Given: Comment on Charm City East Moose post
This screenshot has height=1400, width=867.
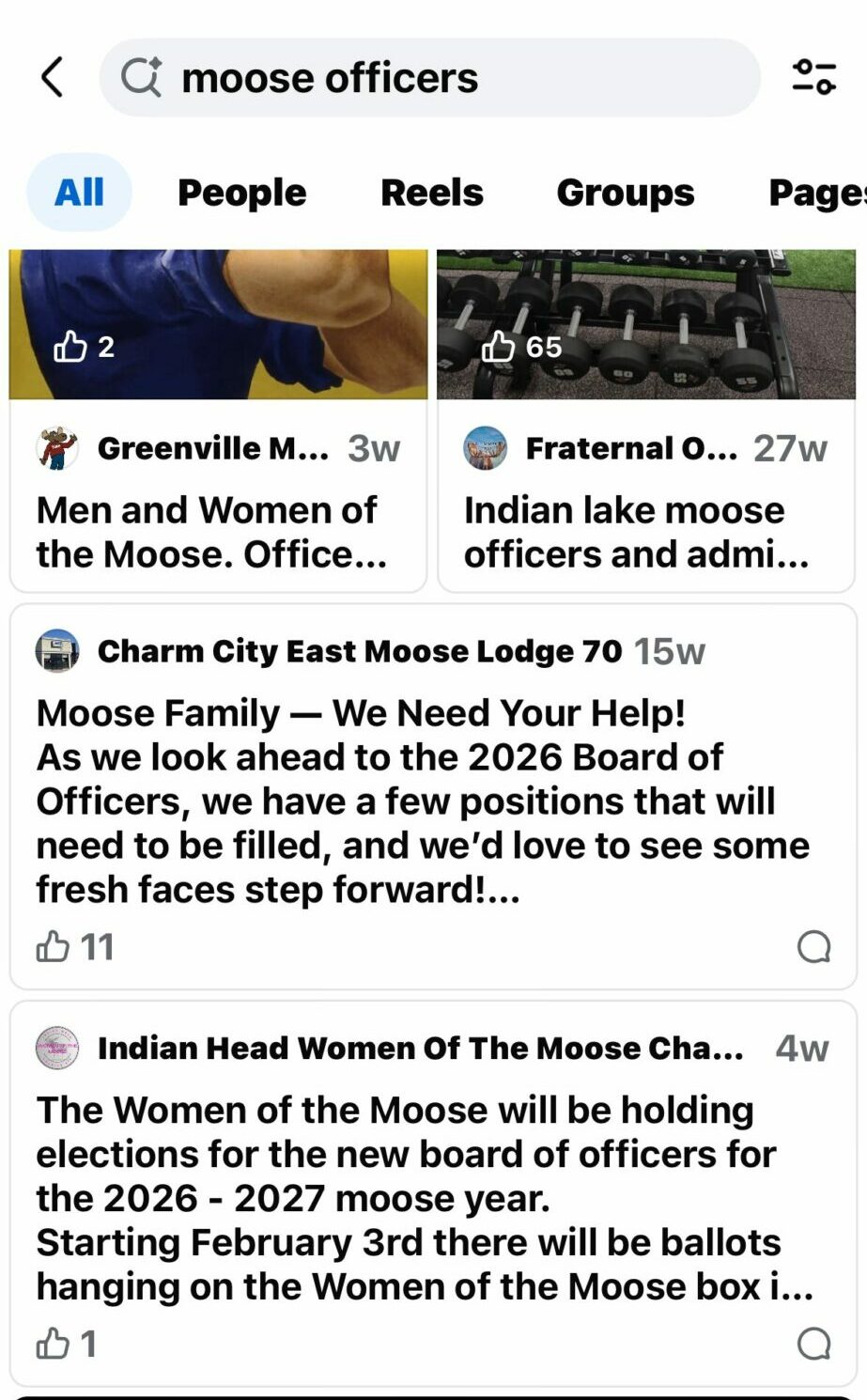Looking at the screenshot, I should pyautogui.click(x=813, y=946).
